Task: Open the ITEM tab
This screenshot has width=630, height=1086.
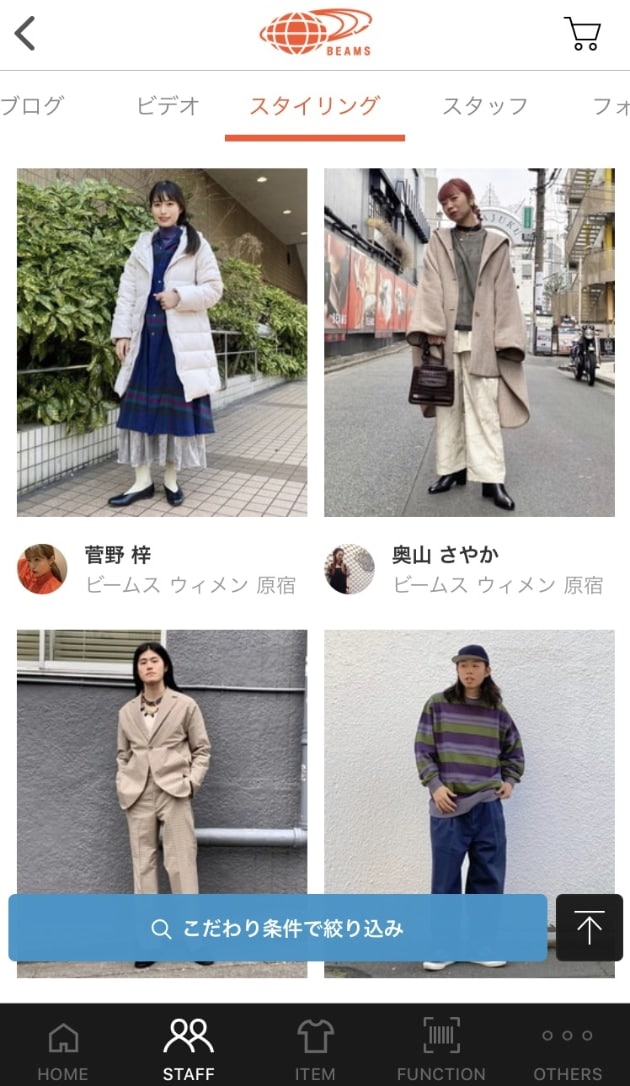Action: [315, 1050]
